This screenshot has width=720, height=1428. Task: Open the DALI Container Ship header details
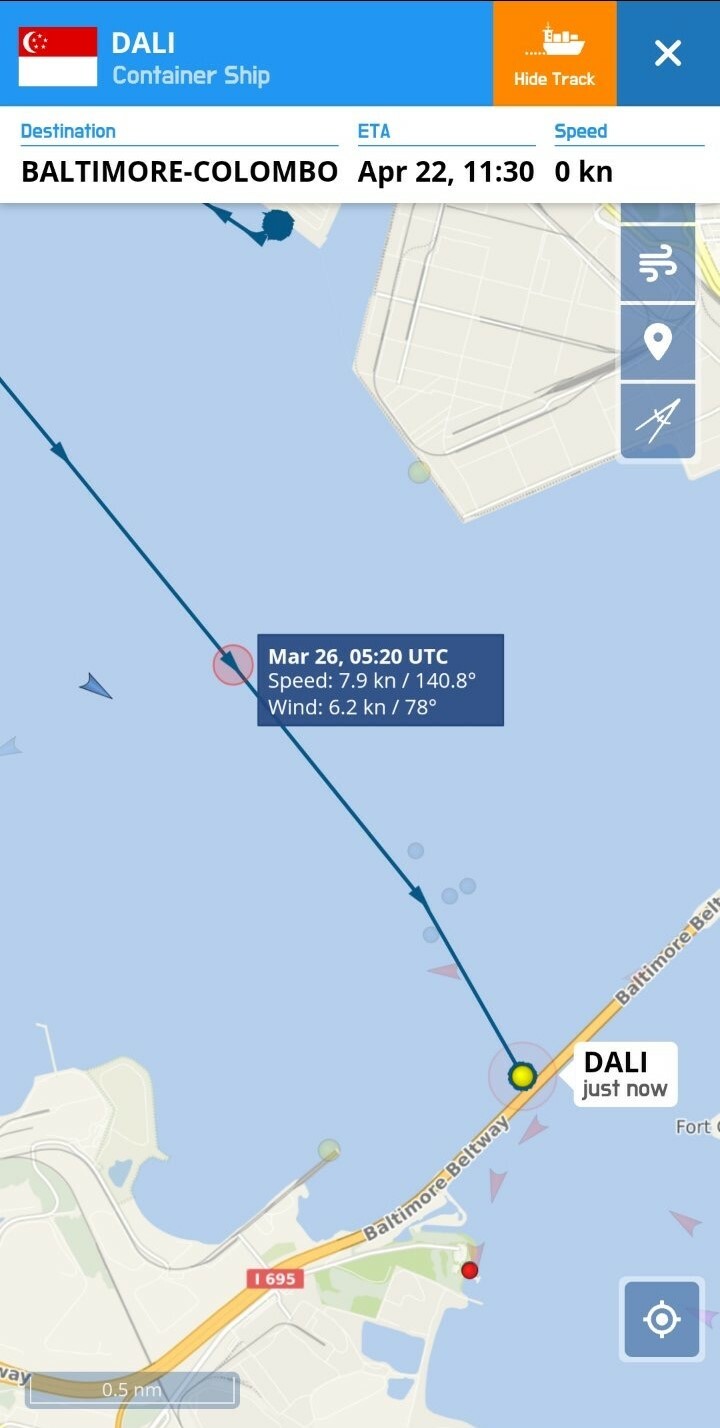(190, 58)
